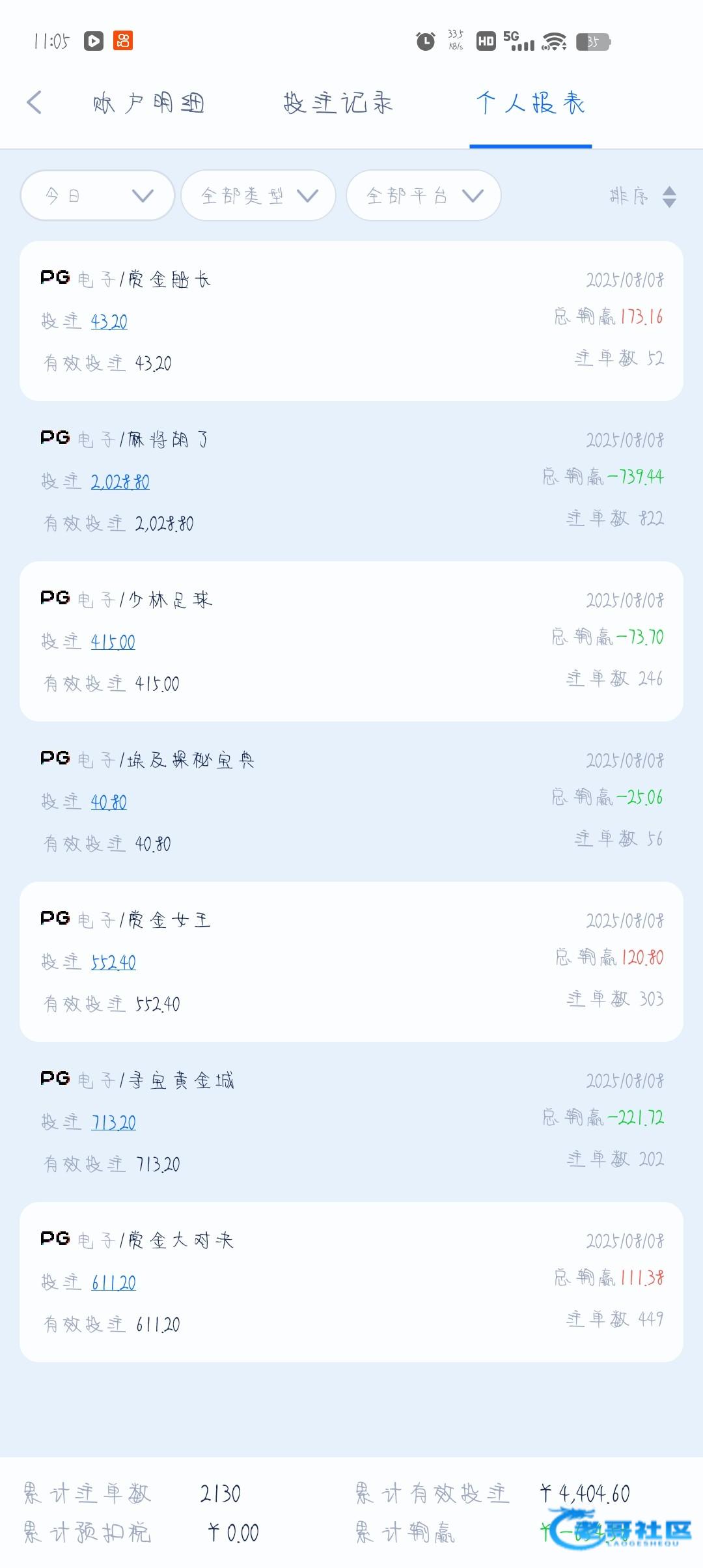Open the 今日 date dropdown

(x=98, y=195)
